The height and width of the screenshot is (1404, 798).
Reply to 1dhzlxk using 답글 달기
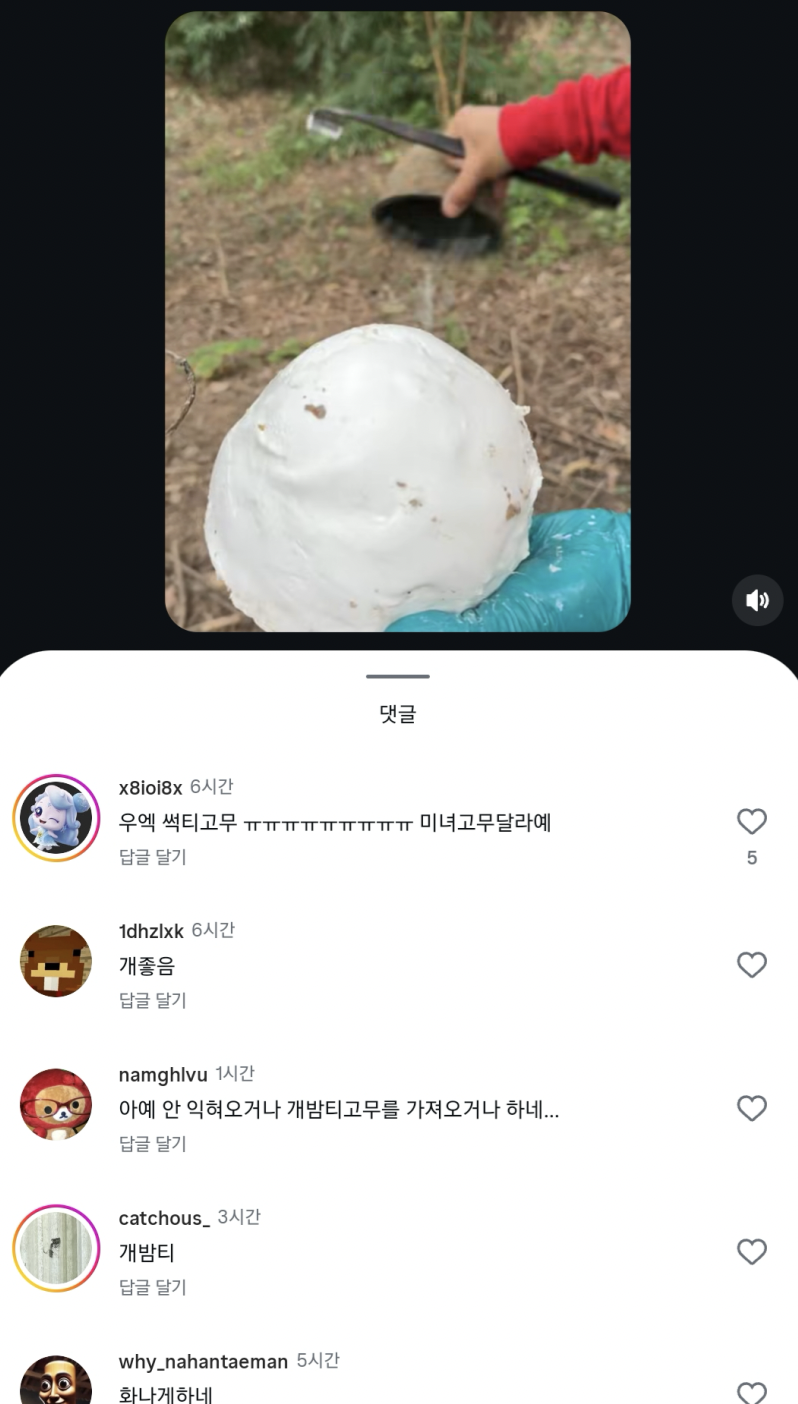pyautogui.click(x=152, y=1000)
